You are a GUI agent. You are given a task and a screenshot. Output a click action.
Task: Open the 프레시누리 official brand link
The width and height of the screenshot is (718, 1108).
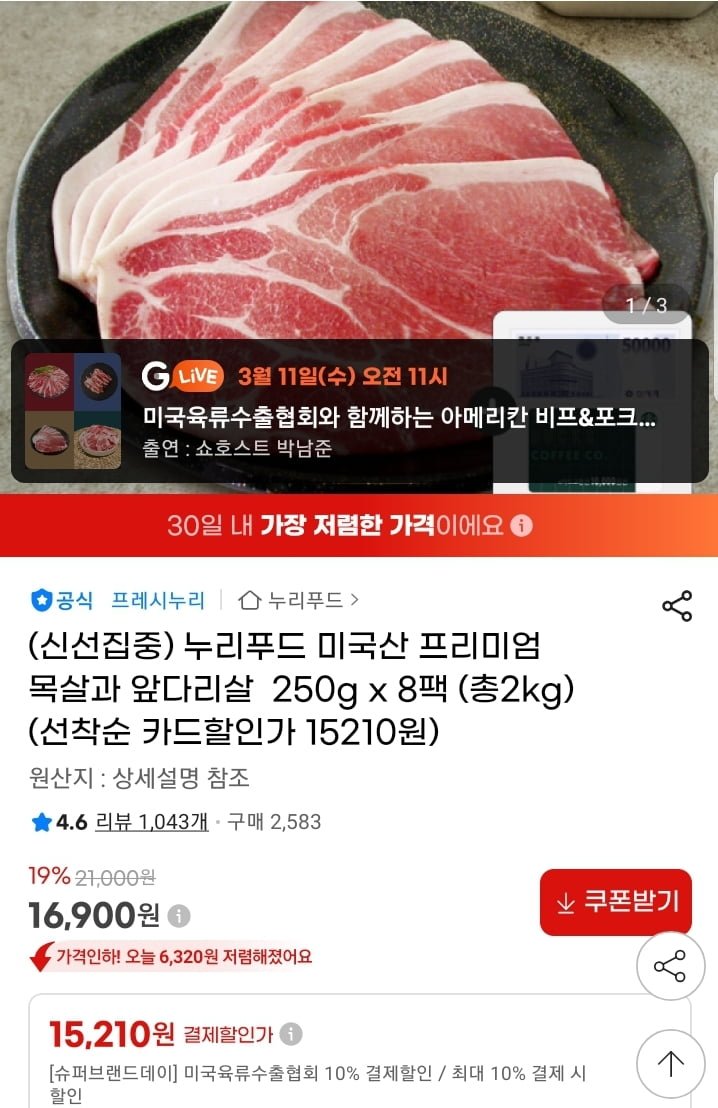click(x=158, y=600)
